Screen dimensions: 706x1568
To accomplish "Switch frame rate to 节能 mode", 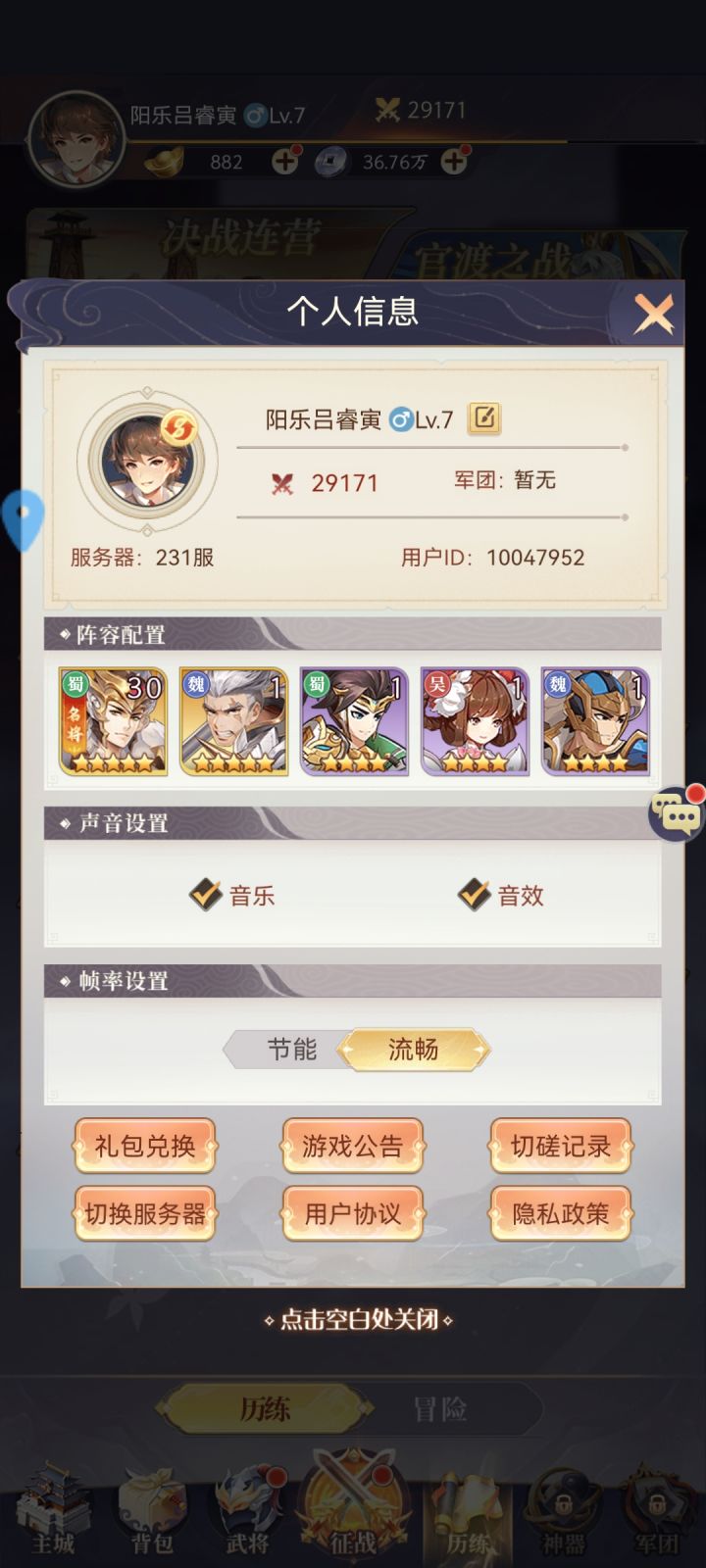I will 291,1049.
